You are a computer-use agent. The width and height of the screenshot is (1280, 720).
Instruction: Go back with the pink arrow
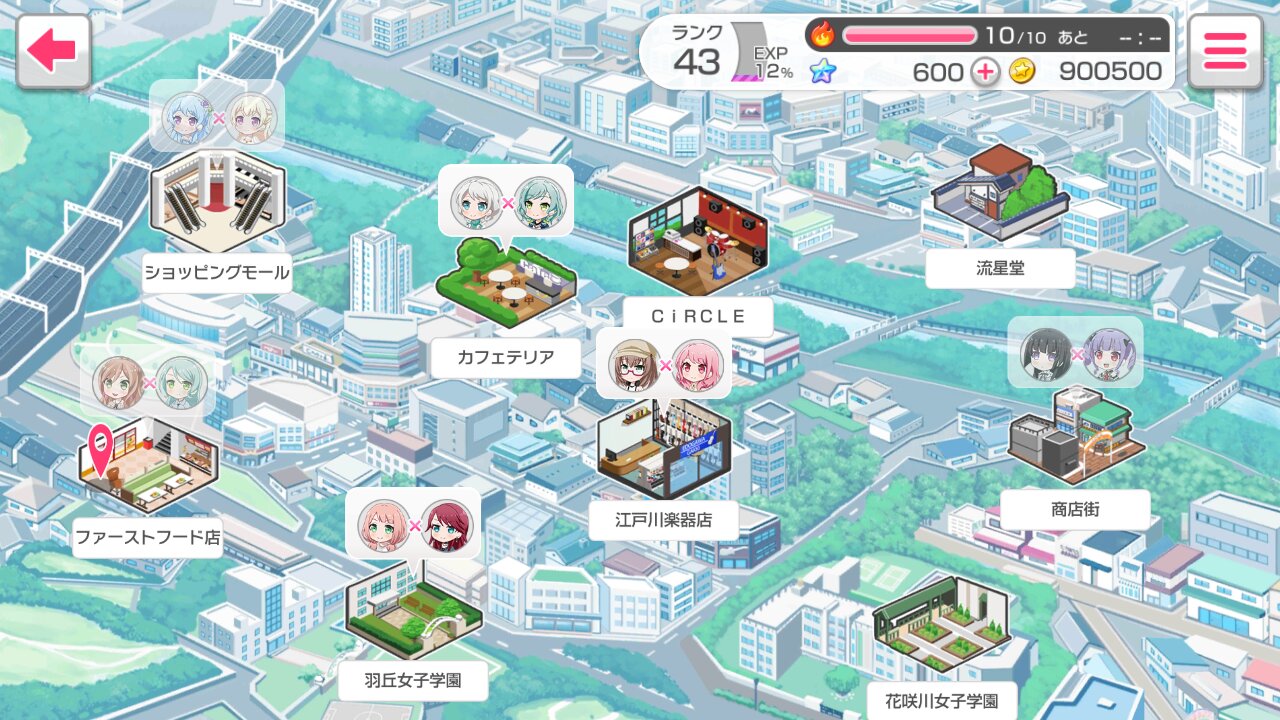53,51
